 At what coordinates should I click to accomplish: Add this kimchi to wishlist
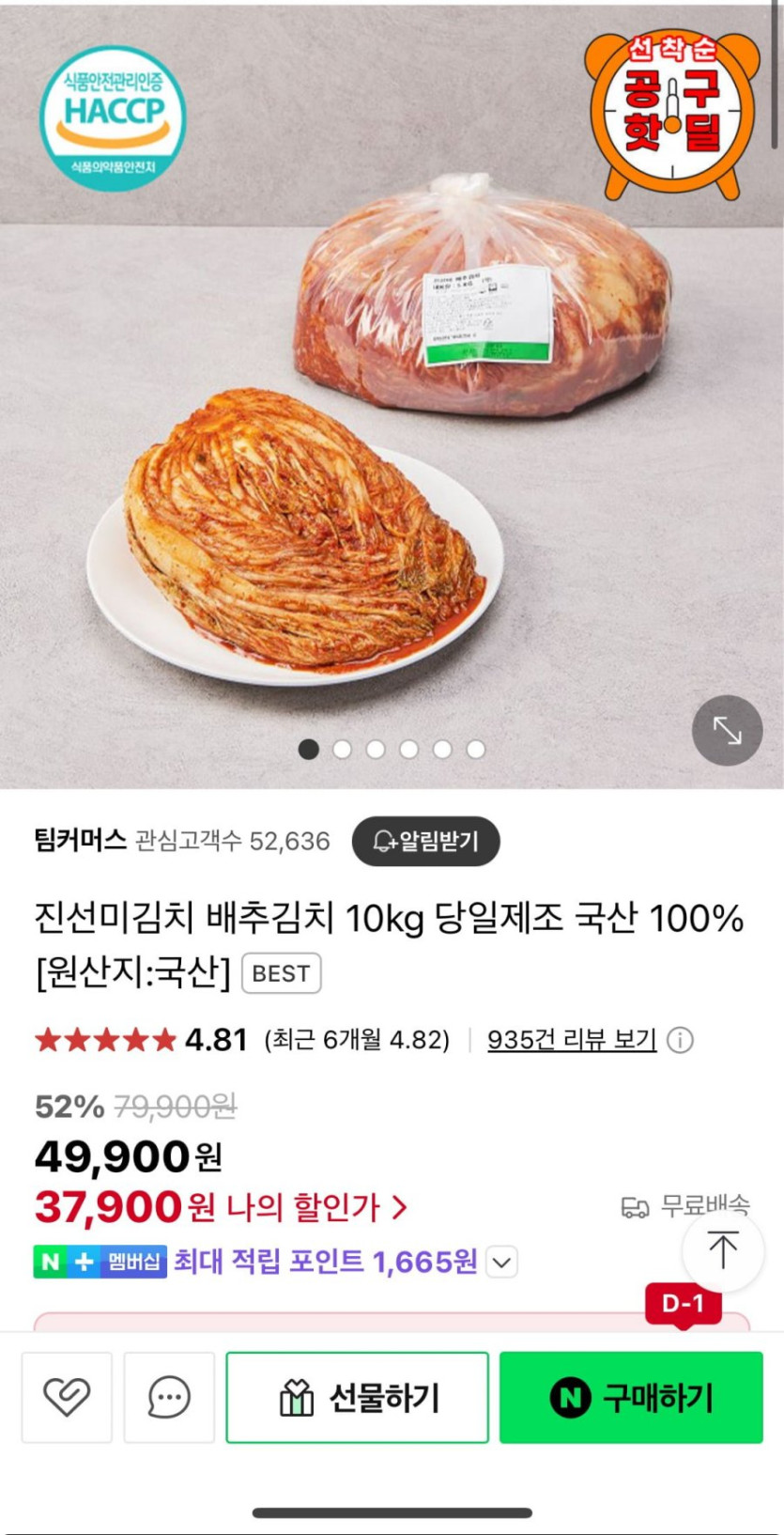pyautogui.click(x=67, y=1397)
